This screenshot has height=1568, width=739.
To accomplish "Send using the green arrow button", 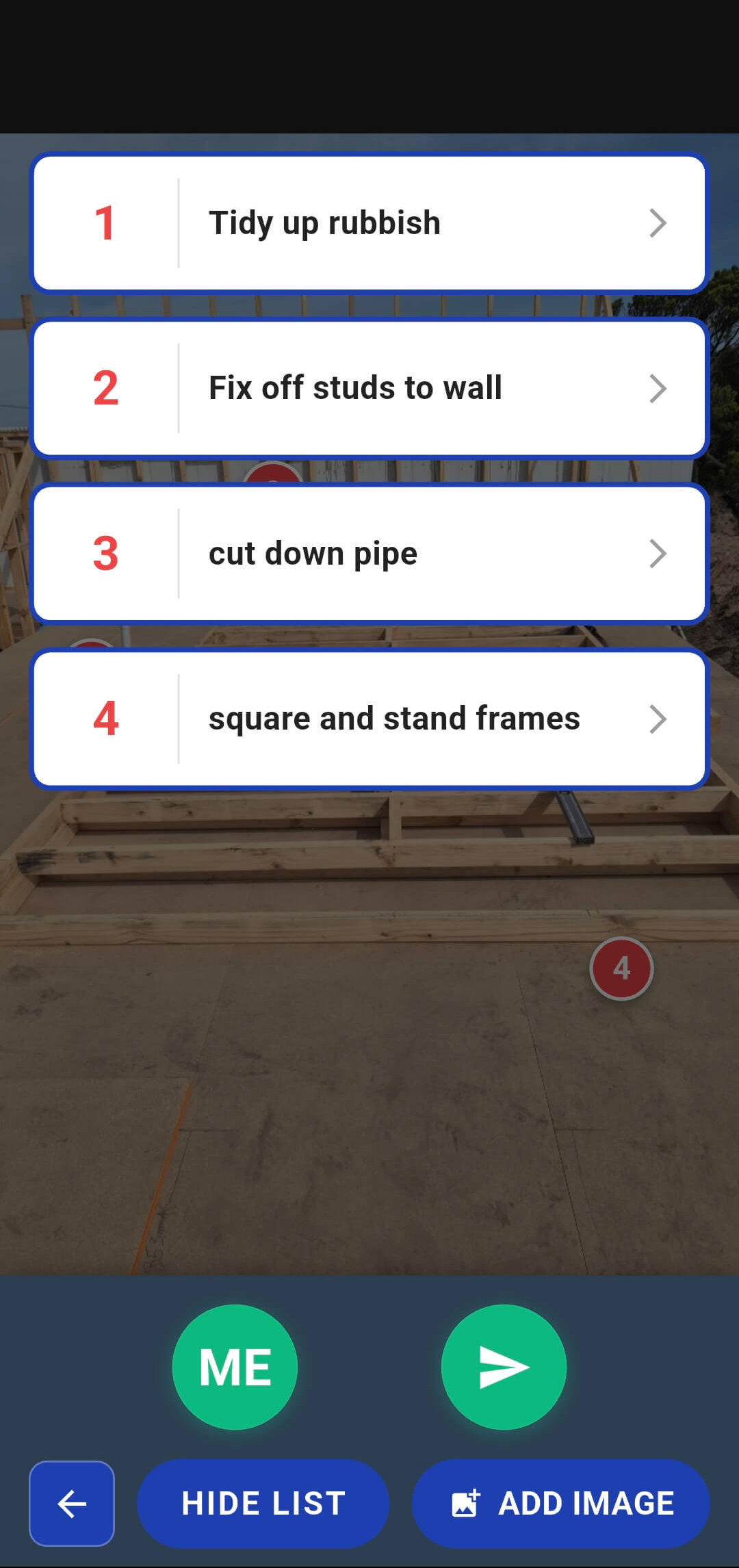I will [504, 1367].
